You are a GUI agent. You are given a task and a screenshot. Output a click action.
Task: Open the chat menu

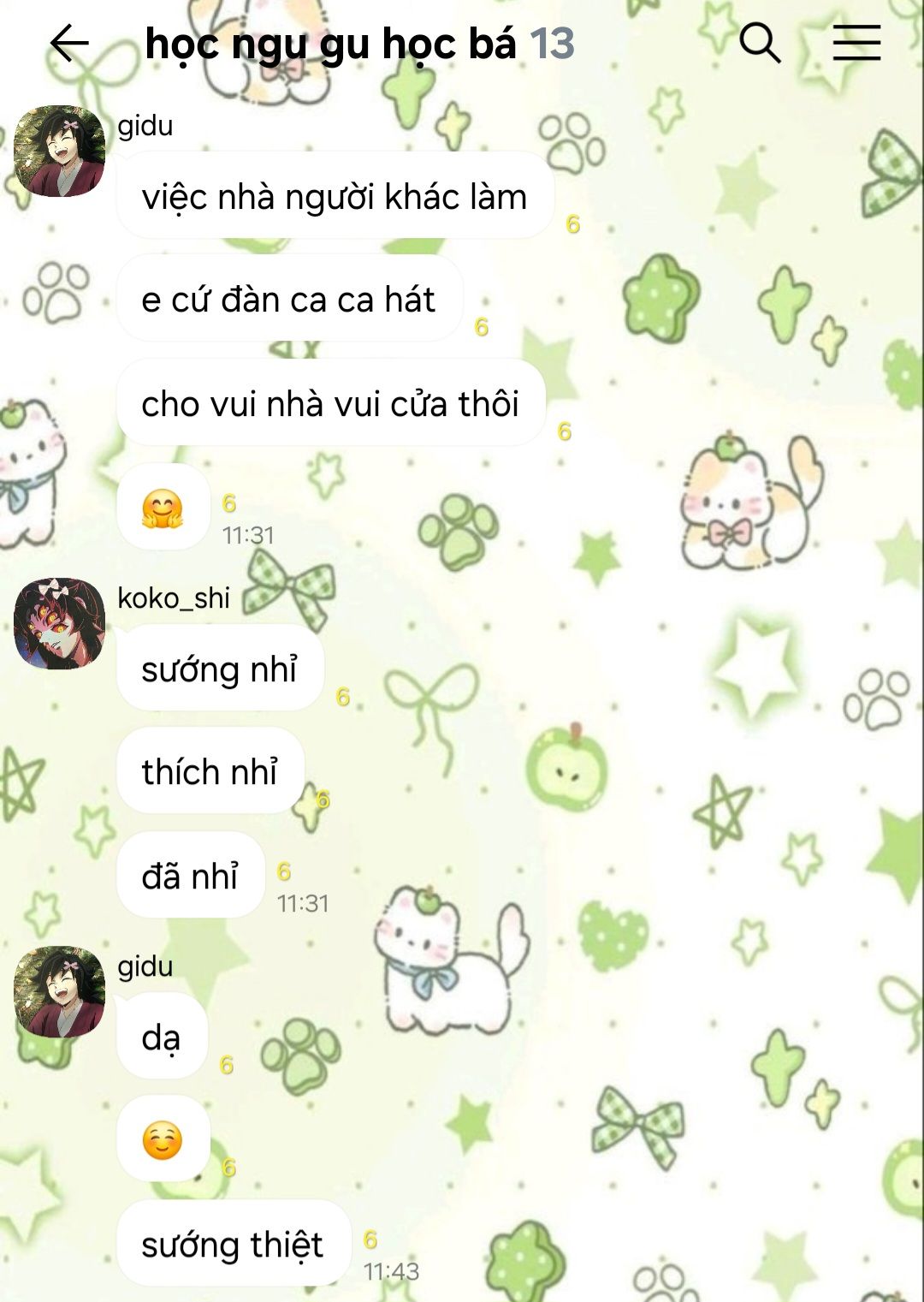tap(856, 43)
